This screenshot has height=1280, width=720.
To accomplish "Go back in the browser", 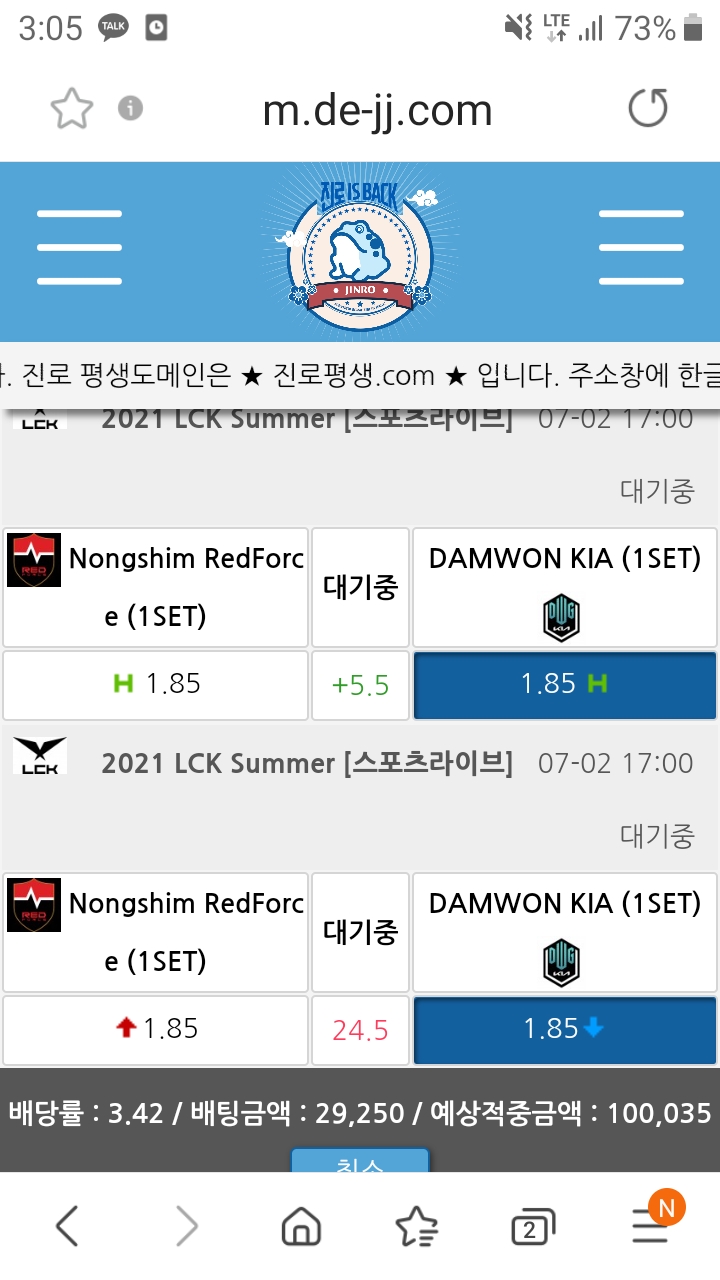I will (x=66, y=1226).
